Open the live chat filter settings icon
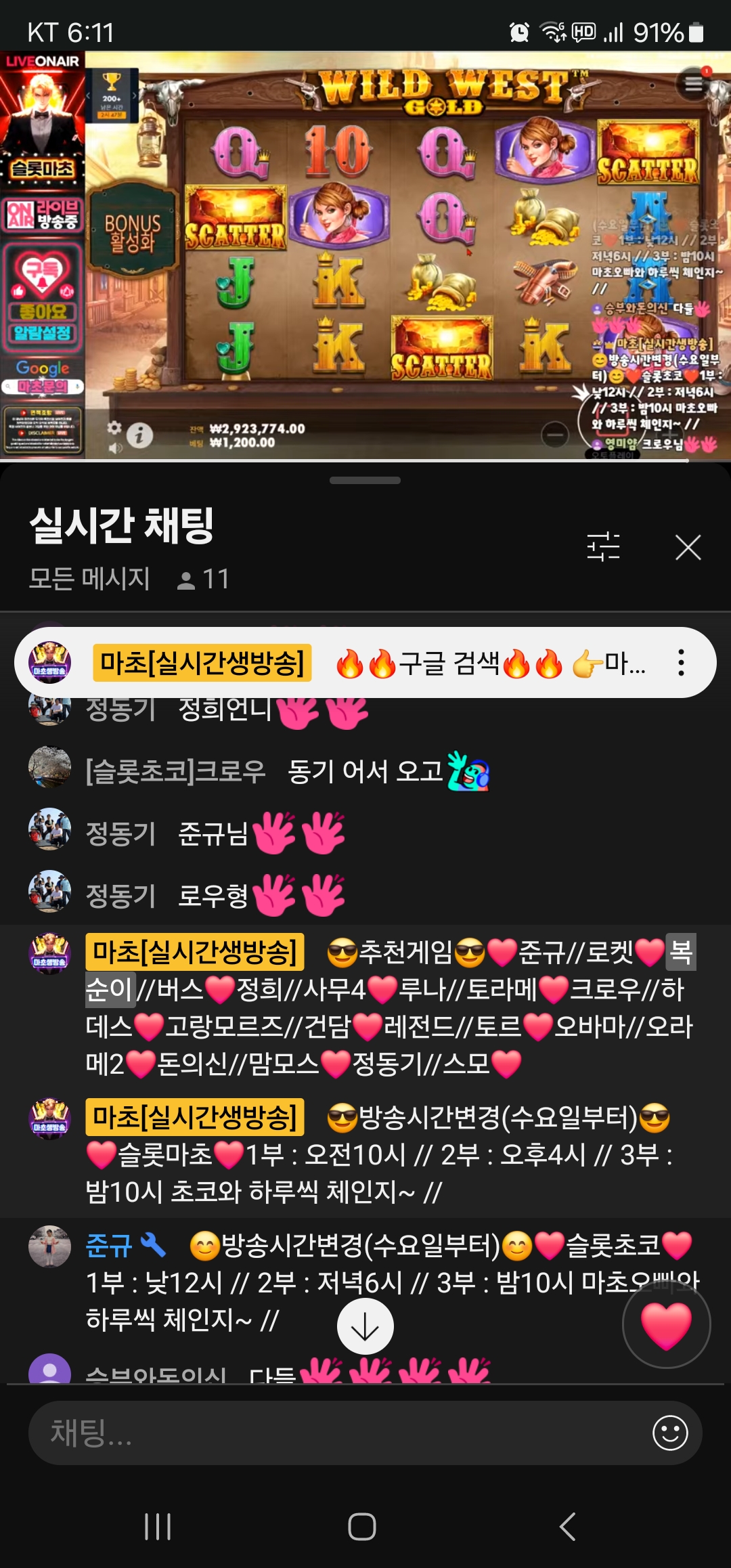731x1568 pixels. 603,547
